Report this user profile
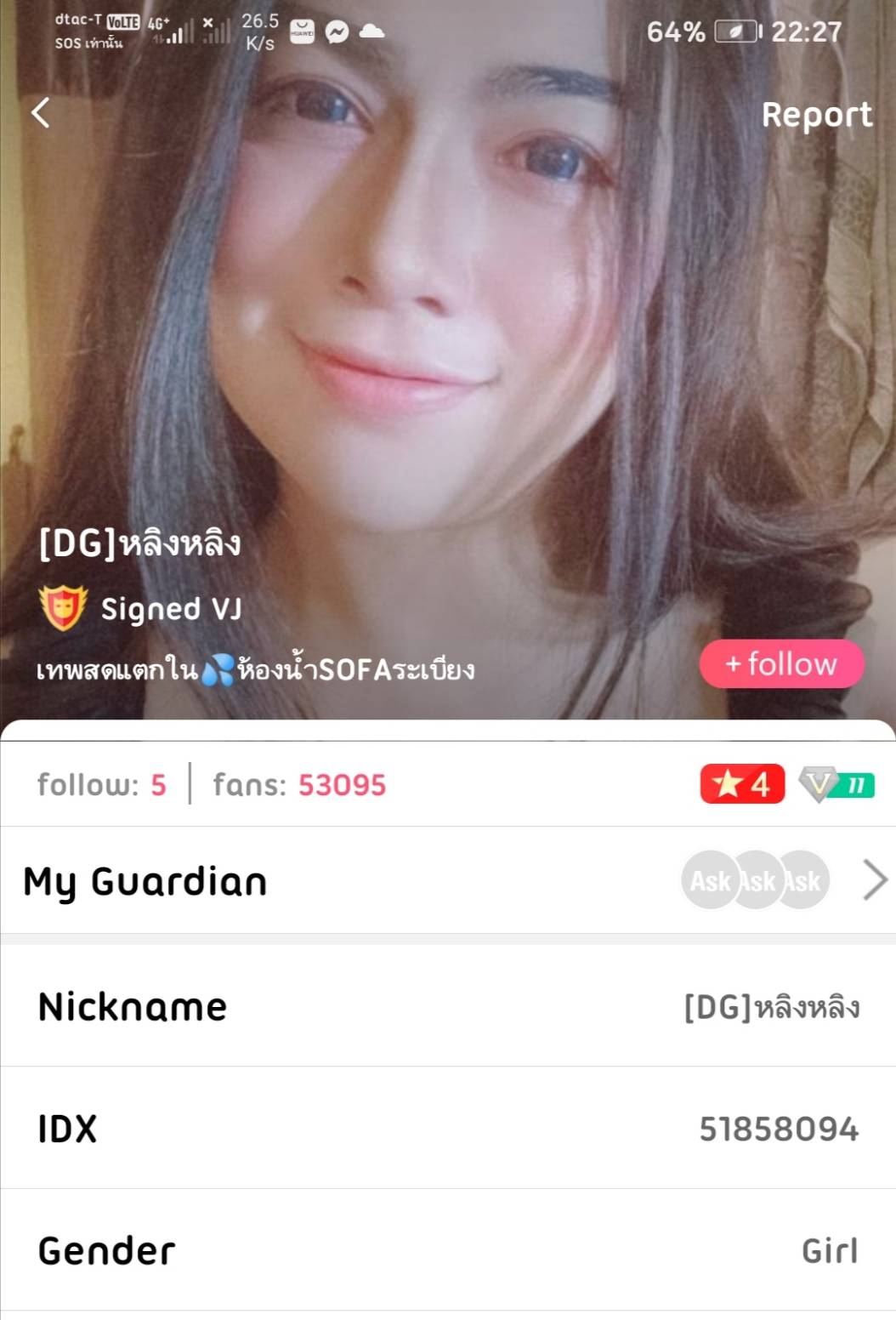 click(816, 115)
